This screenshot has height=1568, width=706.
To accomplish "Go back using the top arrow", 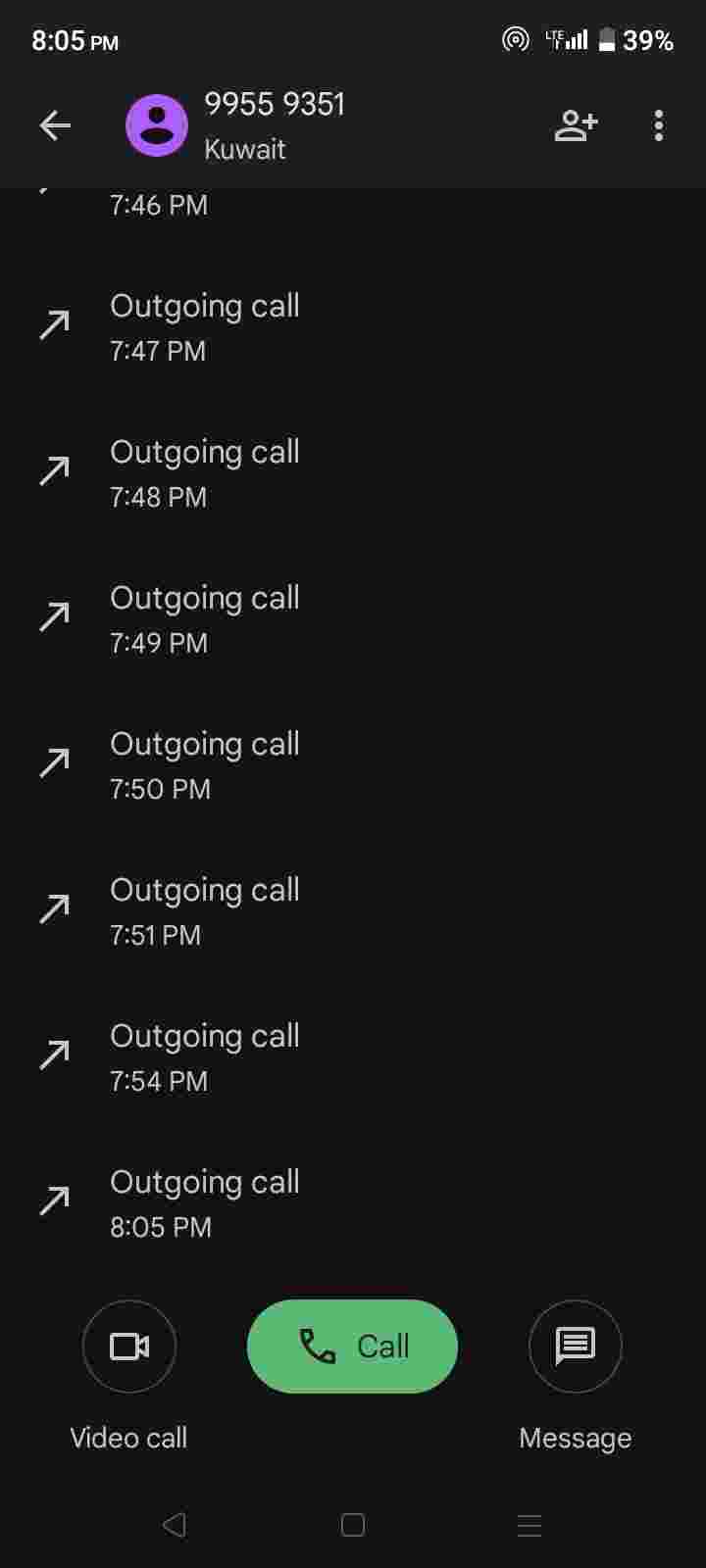I will click(55, 125).
